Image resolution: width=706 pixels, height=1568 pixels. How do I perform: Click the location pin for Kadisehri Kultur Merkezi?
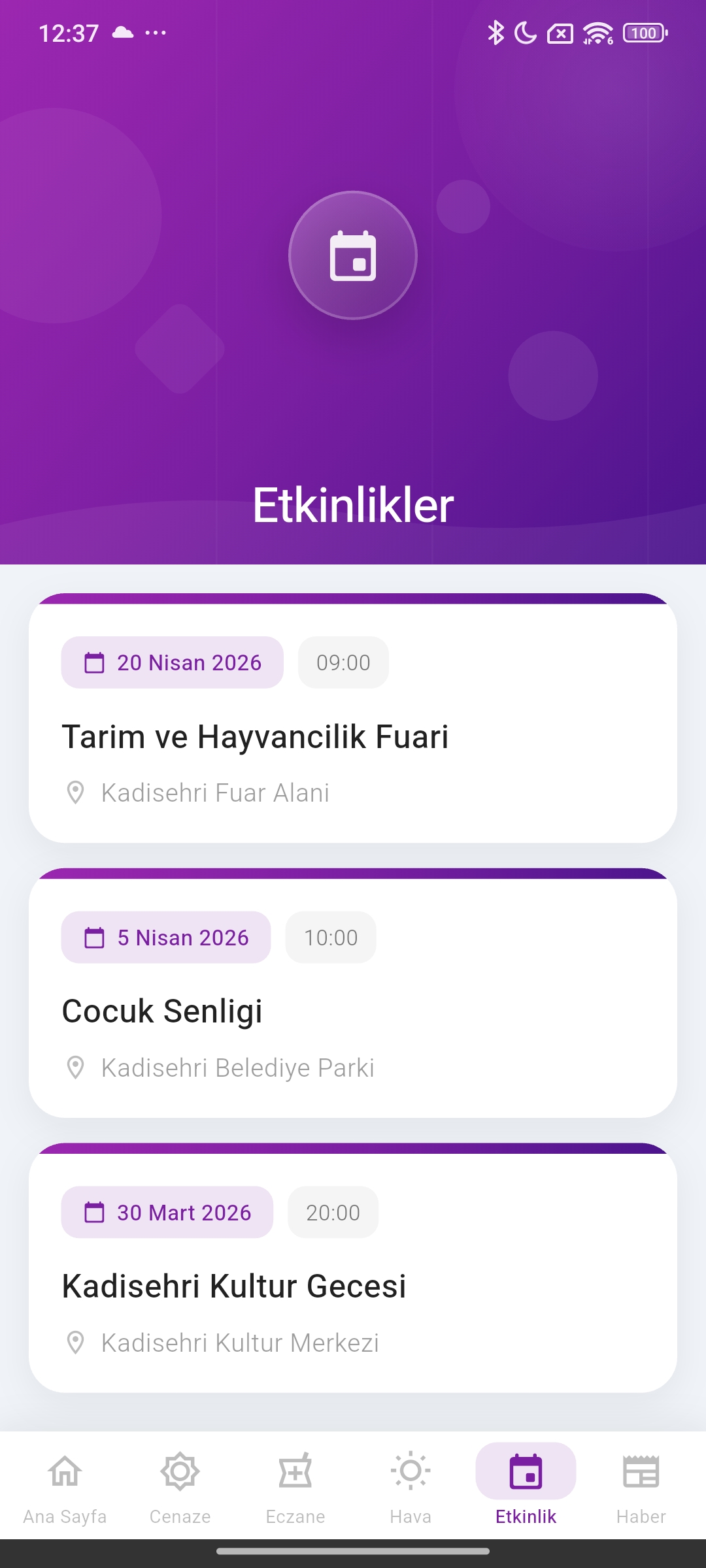76,1343
